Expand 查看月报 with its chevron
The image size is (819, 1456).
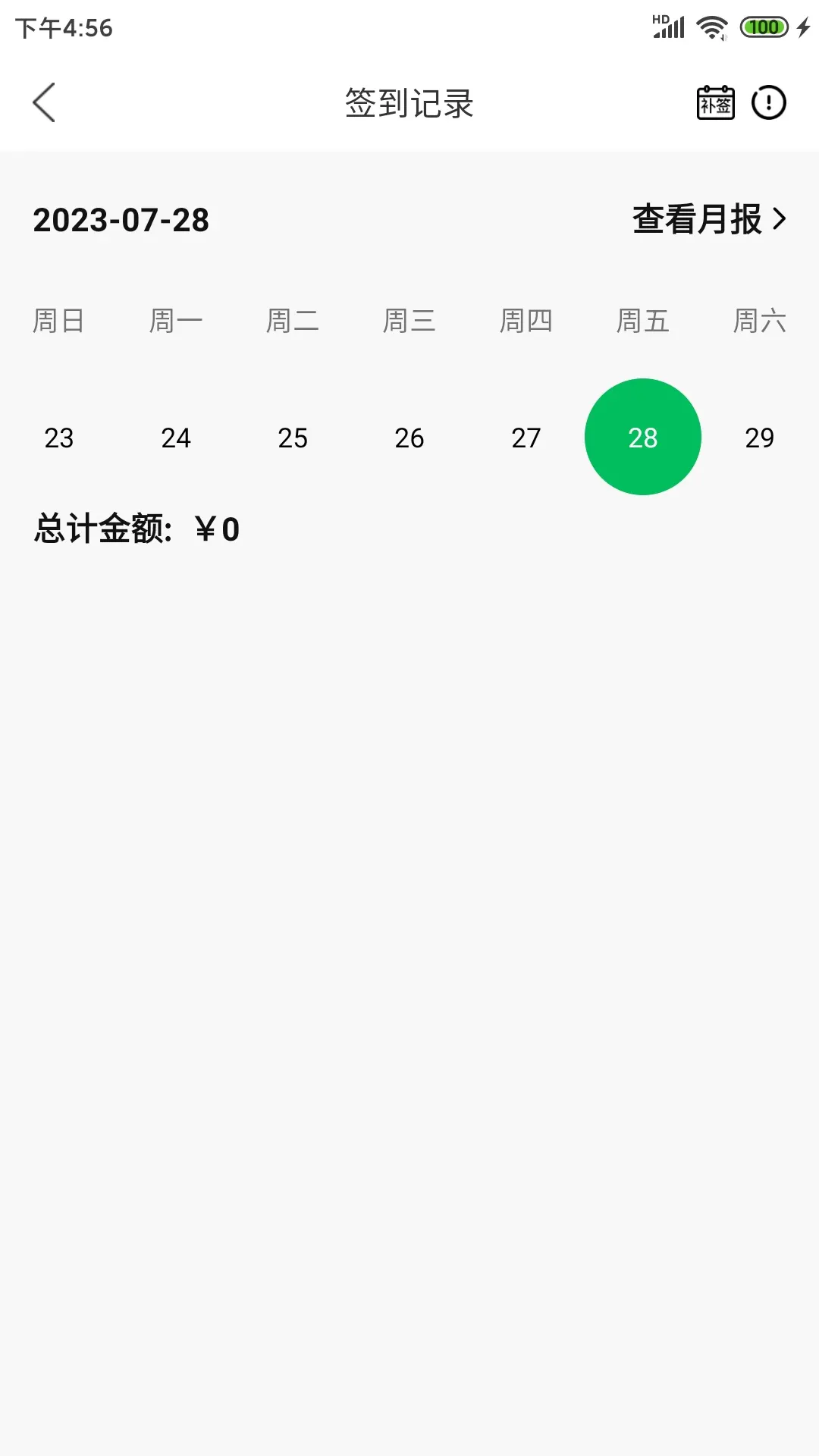click(x=708, y=221)
